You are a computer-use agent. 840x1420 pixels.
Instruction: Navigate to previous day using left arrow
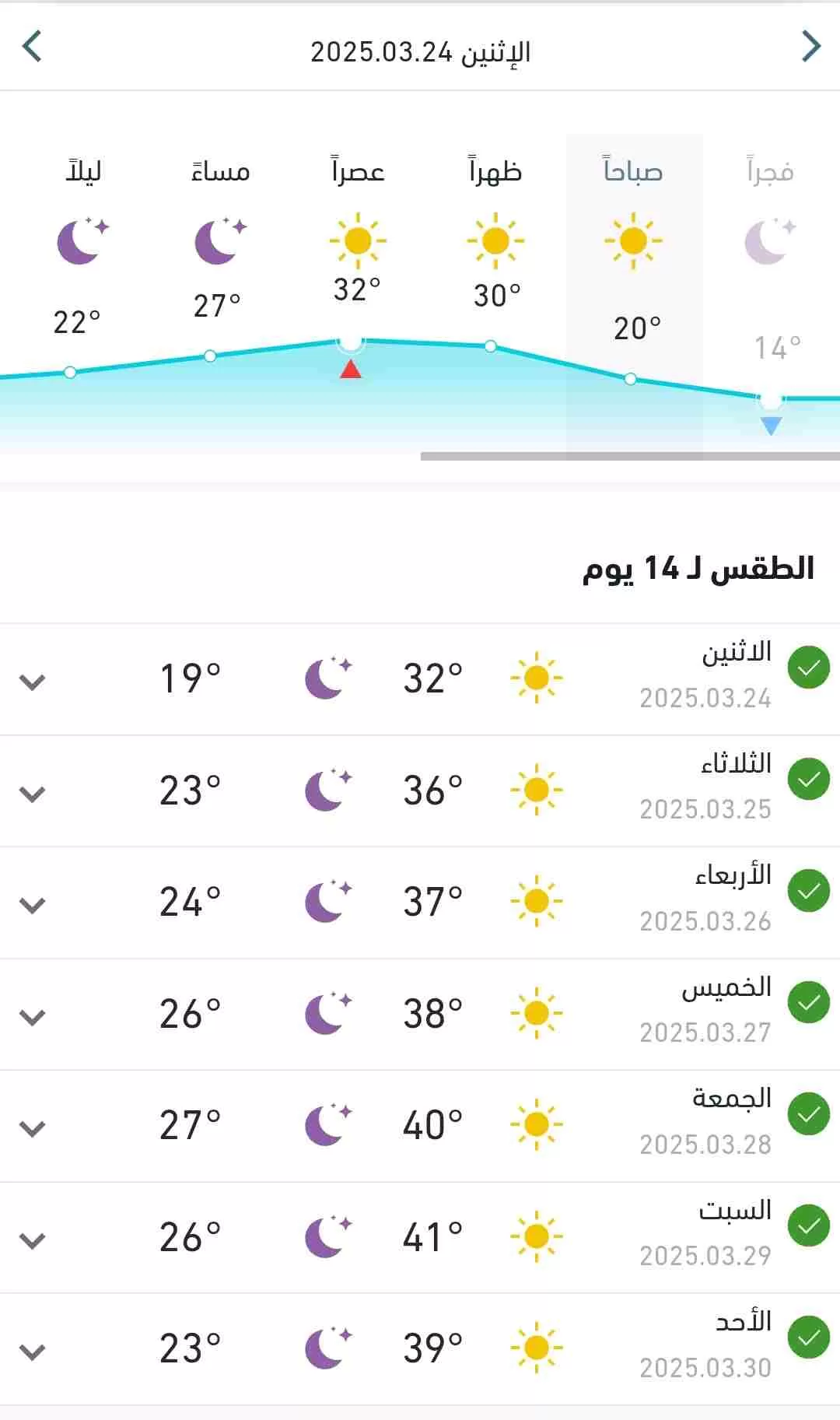click(31, 47)
